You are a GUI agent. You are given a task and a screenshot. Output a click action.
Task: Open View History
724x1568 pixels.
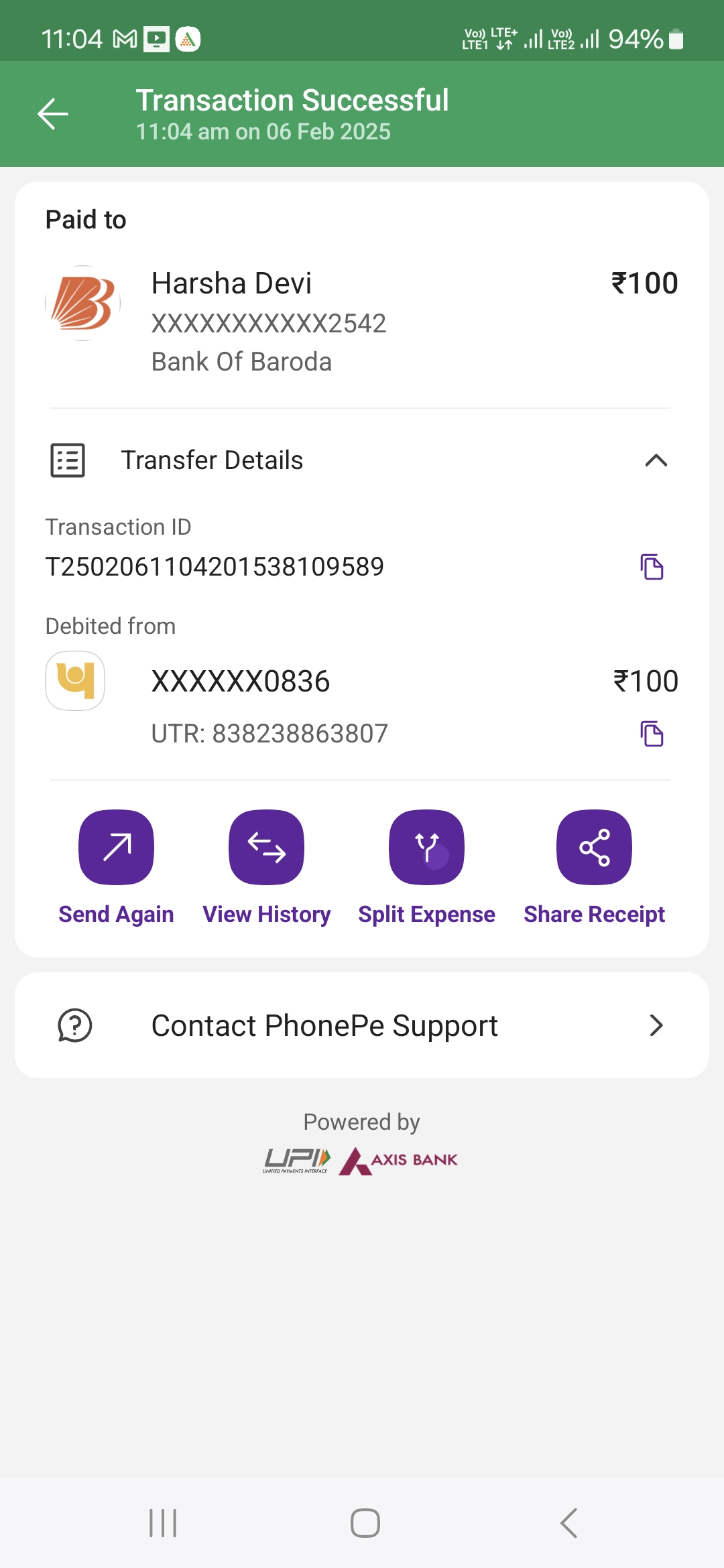[x=266, y=848]
